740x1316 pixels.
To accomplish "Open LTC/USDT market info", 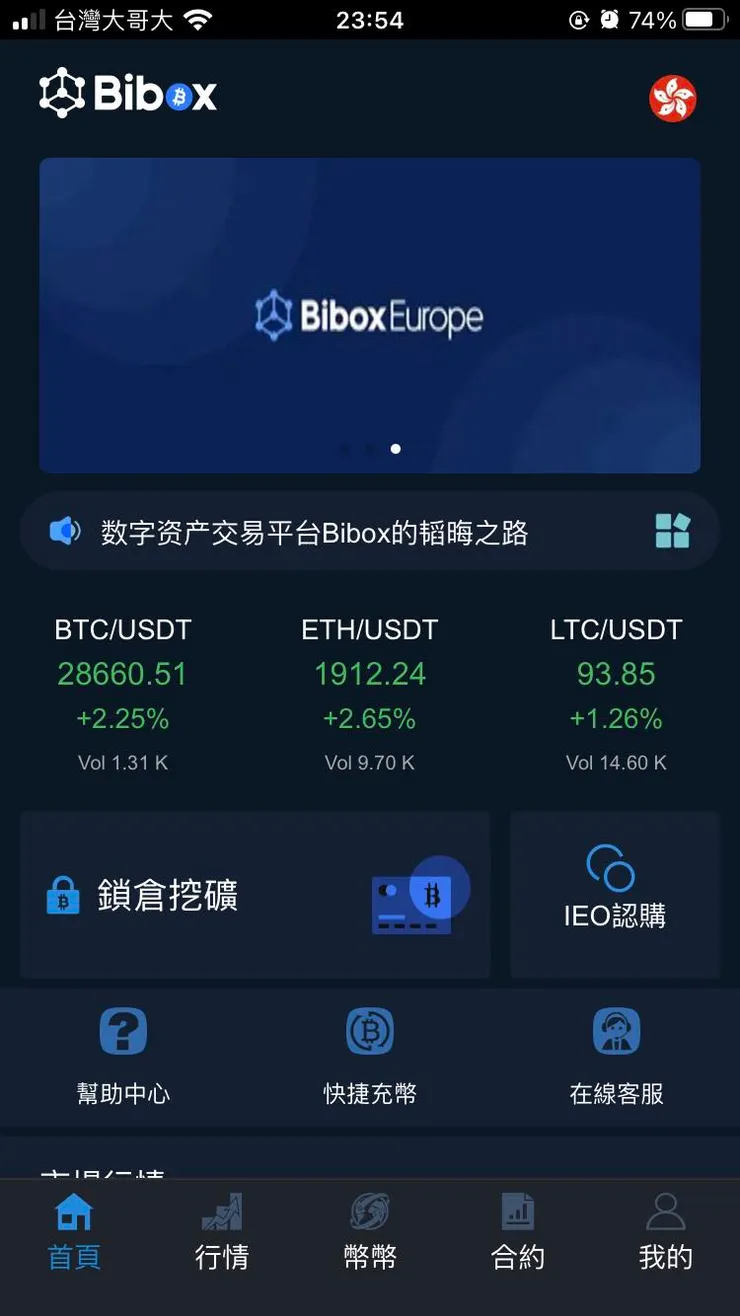I will [617, 690].
